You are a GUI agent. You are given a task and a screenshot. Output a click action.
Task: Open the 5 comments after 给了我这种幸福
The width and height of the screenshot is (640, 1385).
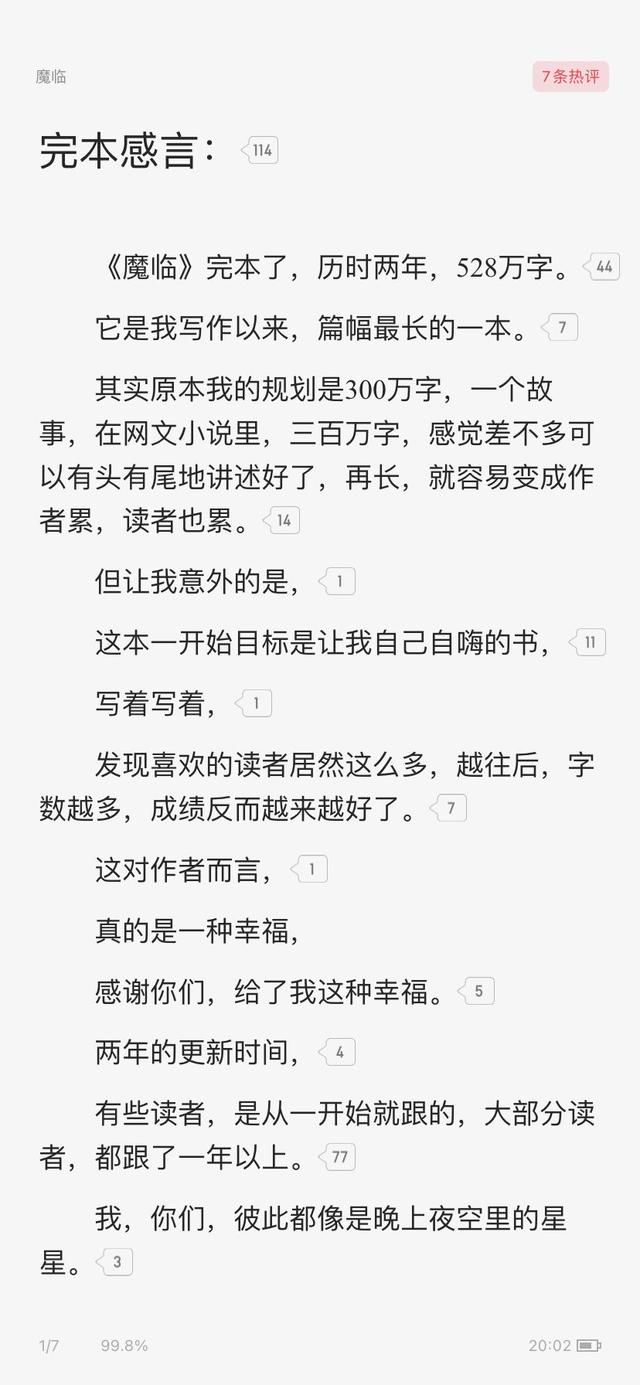[x=476, y=991]
